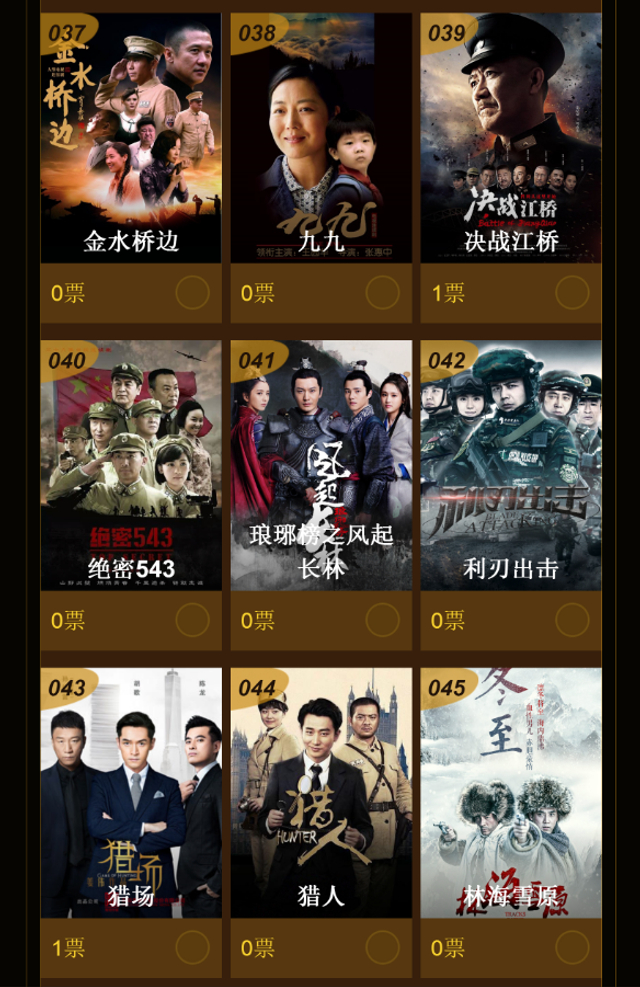Check the vote circle for 决战江桥
Viewport: 640px width, 987px height.
[572, 293]
